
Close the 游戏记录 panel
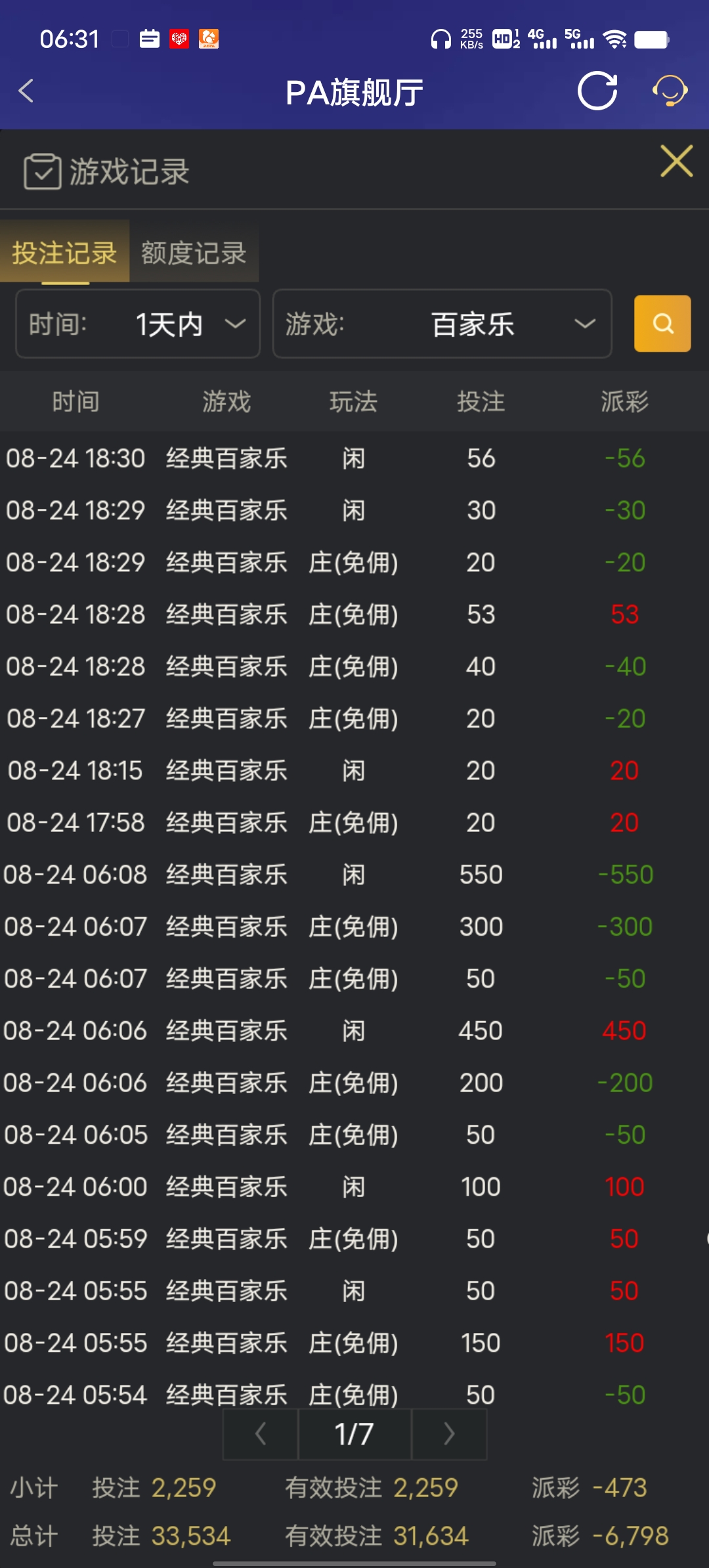[x=676, y=162]
